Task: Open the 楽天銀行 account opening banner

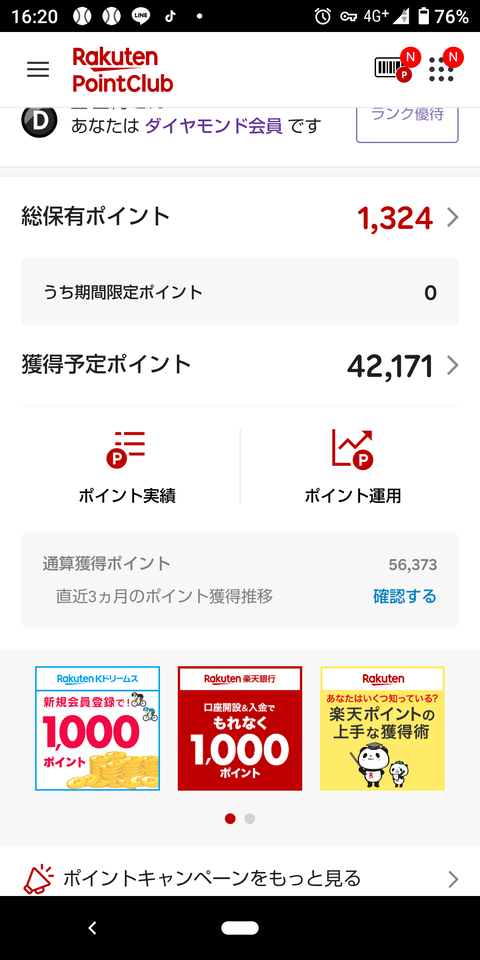Action: coord(240,729)
